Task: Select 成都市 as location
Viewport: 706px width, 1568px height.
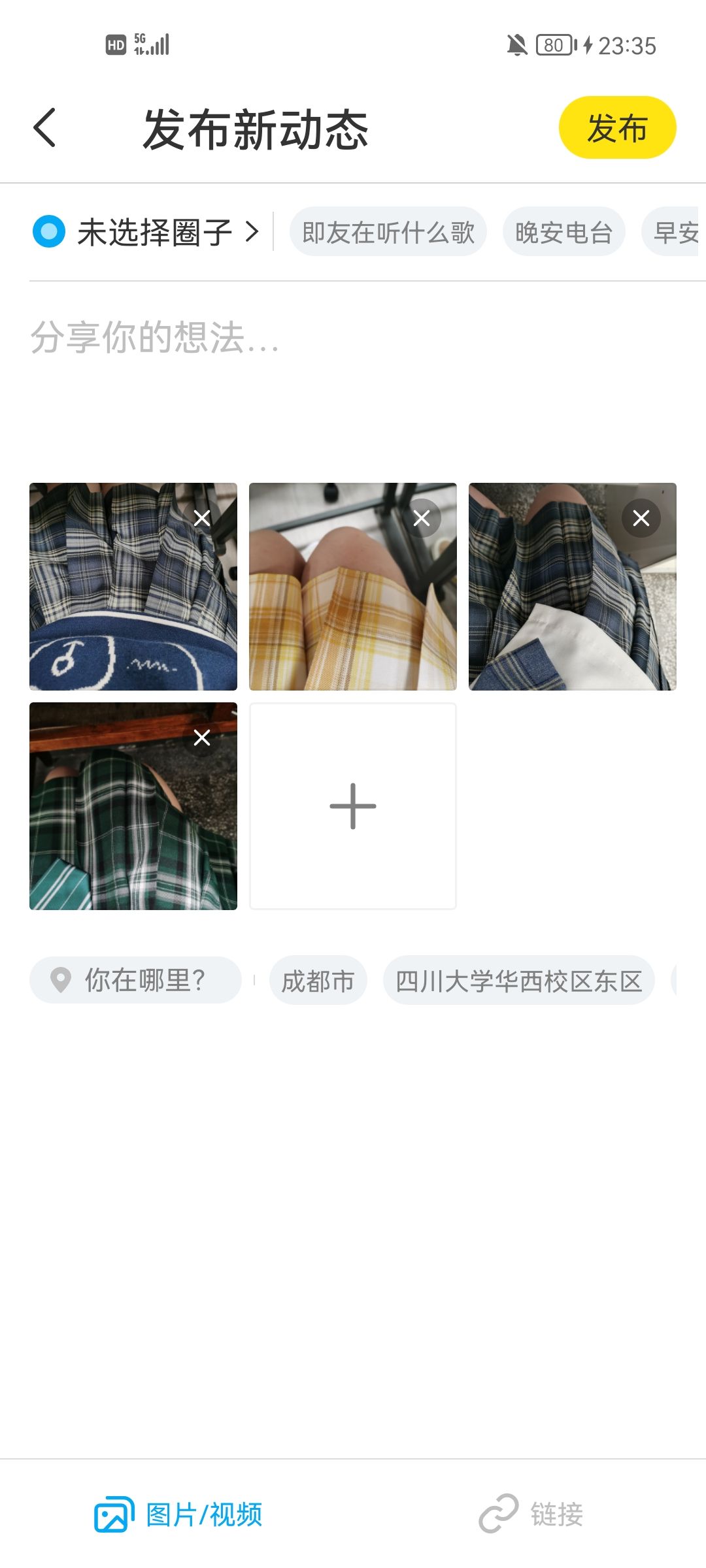Action: coord(318,980)
